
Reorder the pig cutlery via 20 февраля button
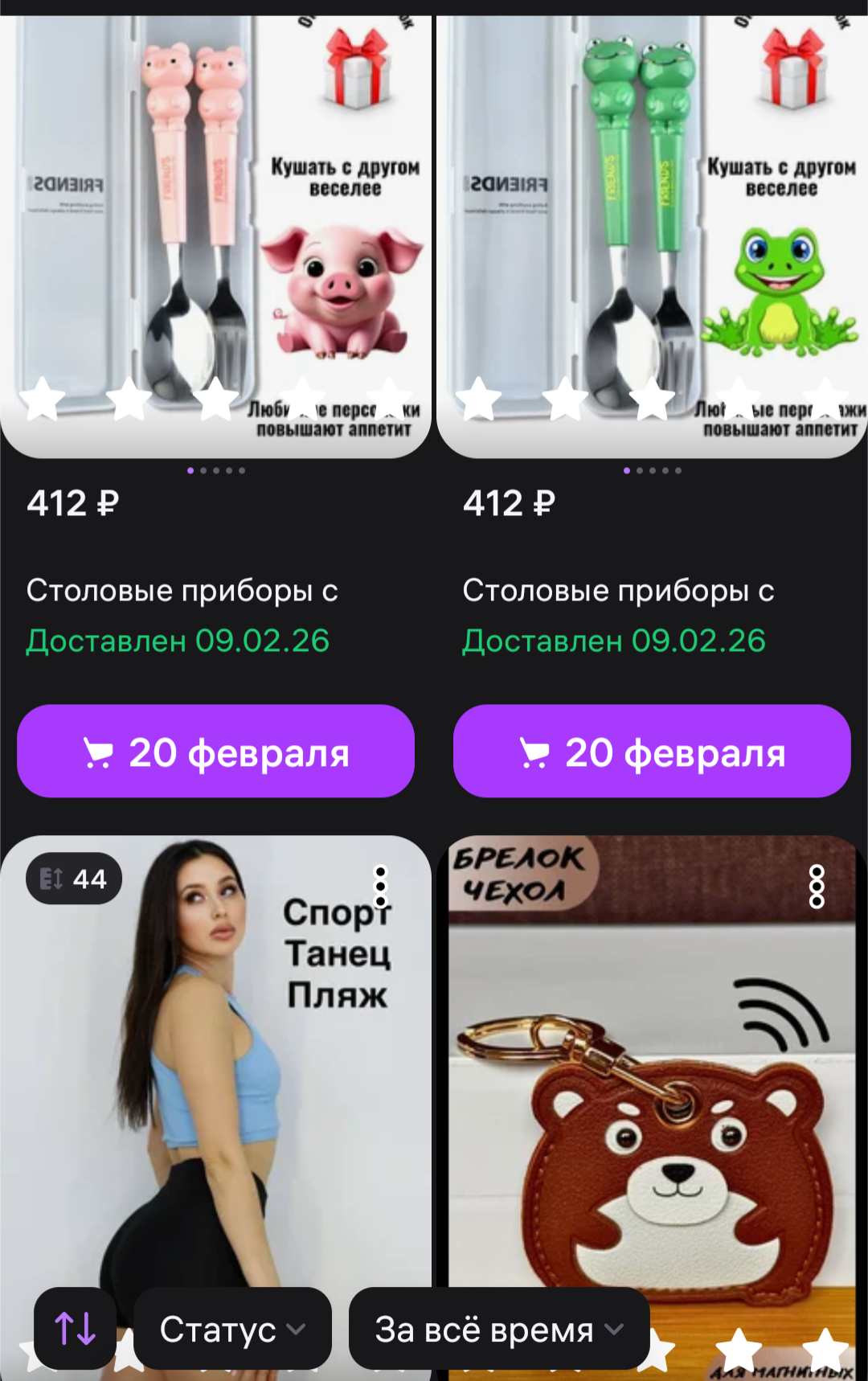tap(215, 751)
